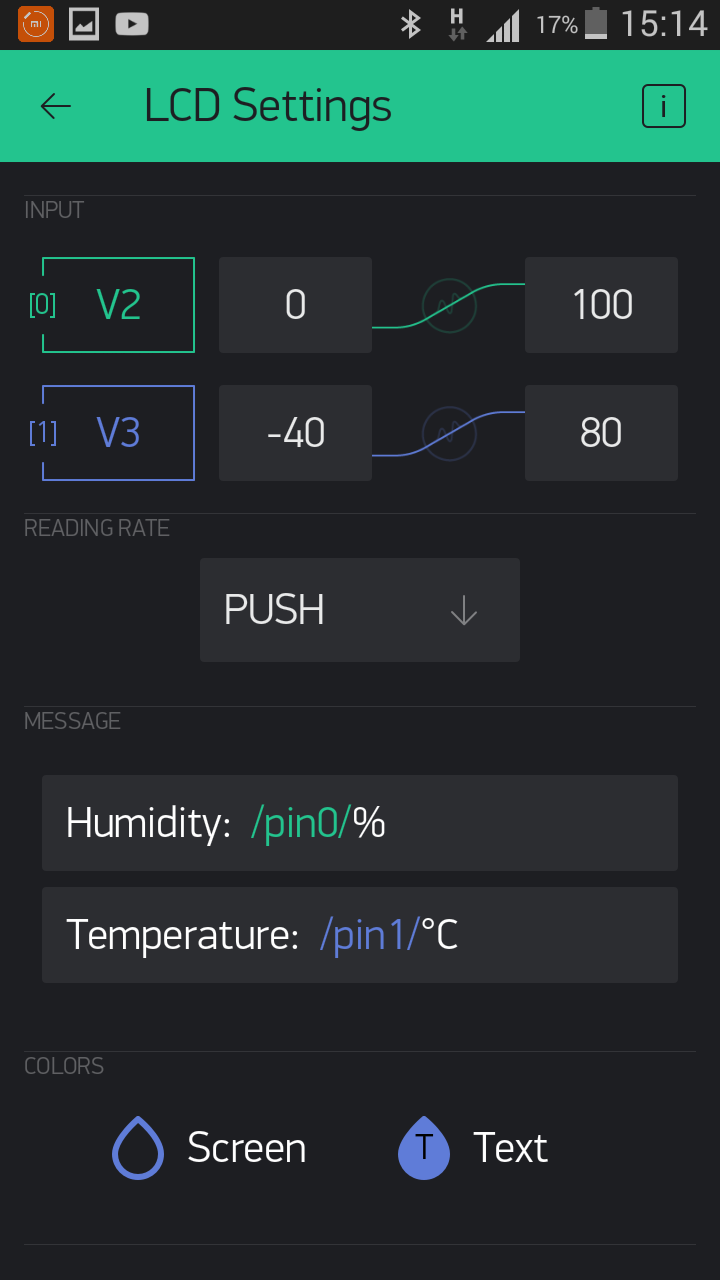Select the V2 pin for input 0
Viewport: 720px width, 1280px height.
[118, 305]
